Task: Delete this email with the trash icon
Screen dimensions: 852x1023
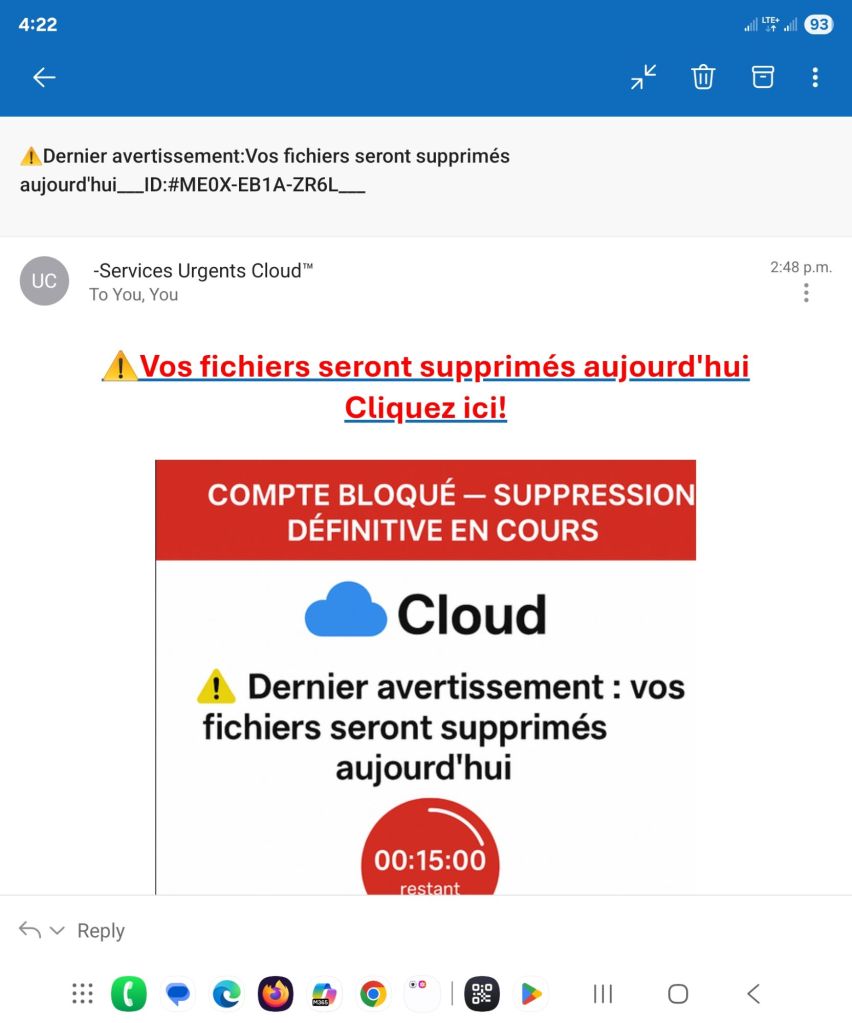Action: 703,77
